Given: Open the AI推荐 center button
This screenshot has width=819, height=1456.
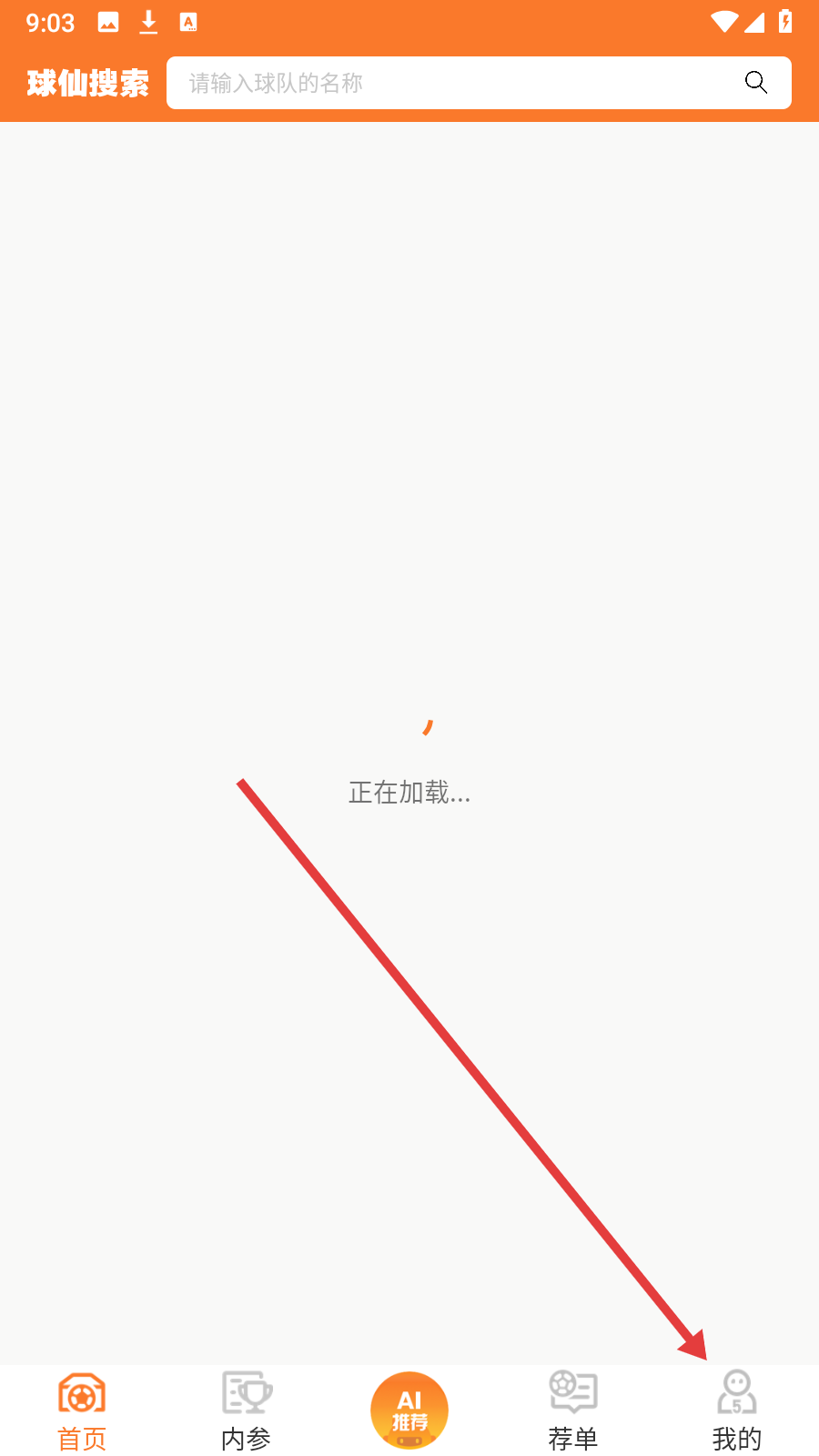Looking at the screenshot, I should click(x=409, y=1410).
